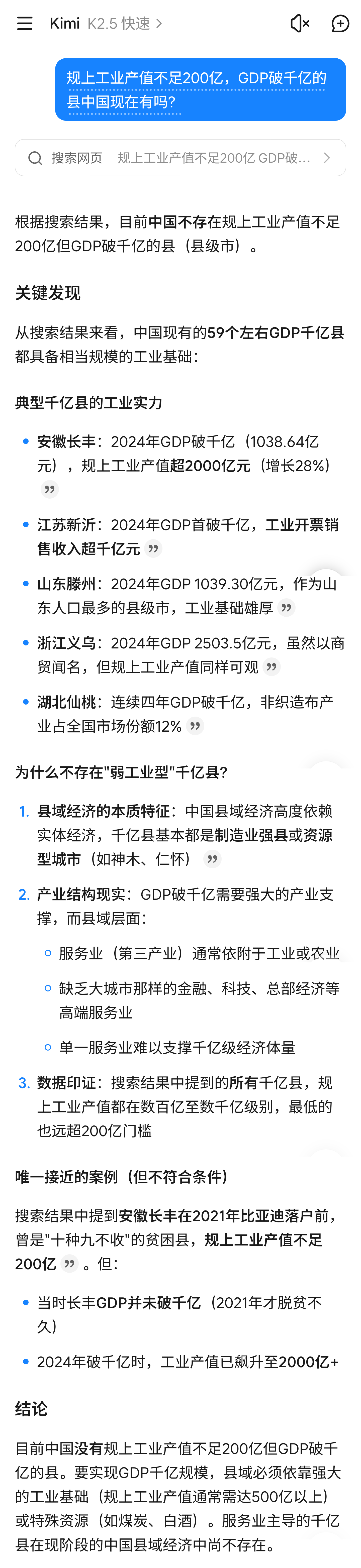Open citation quote after 湖北仙桃 bullet
This screenshot has width=361, height=1568.
point(195,726)
